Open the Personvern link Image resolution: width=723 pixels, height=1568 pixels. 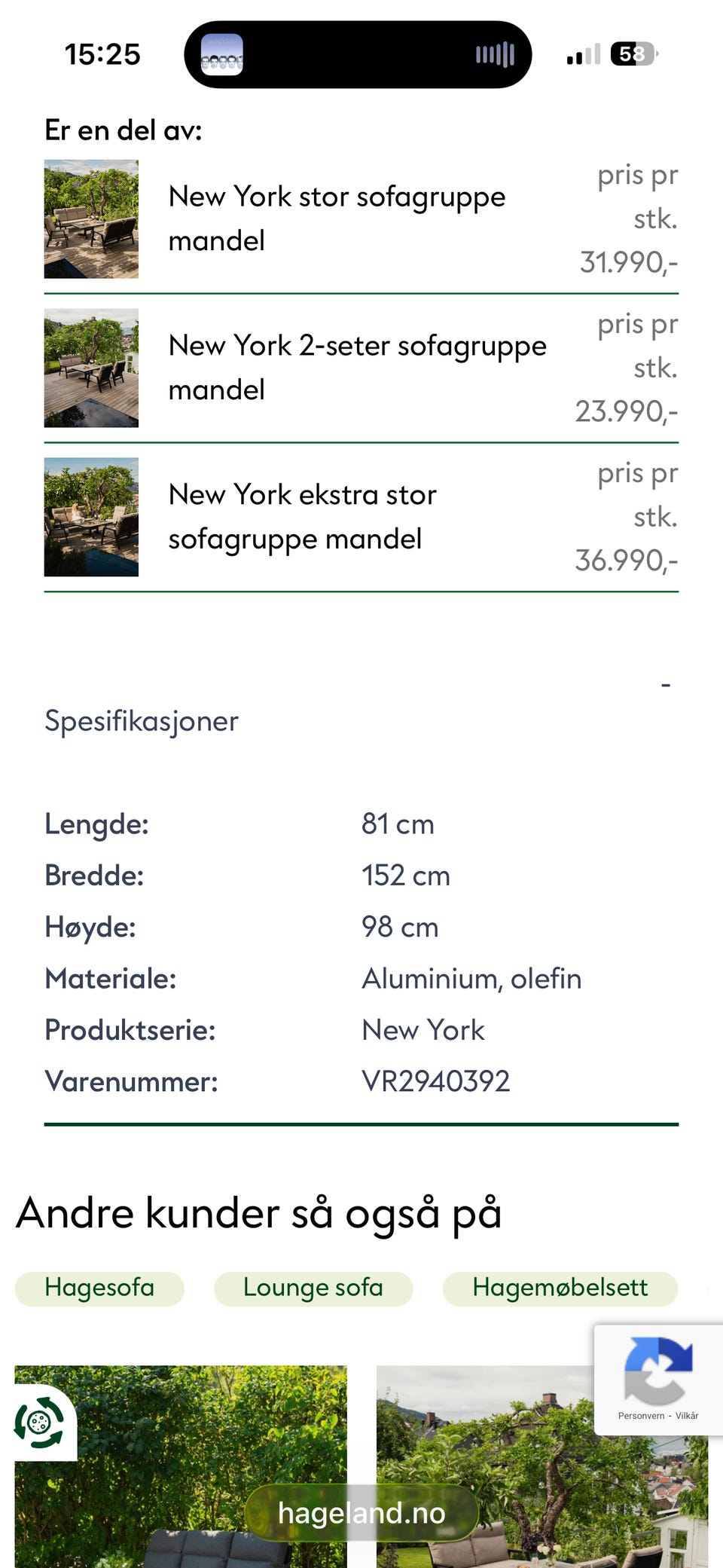coord(641,1416)
